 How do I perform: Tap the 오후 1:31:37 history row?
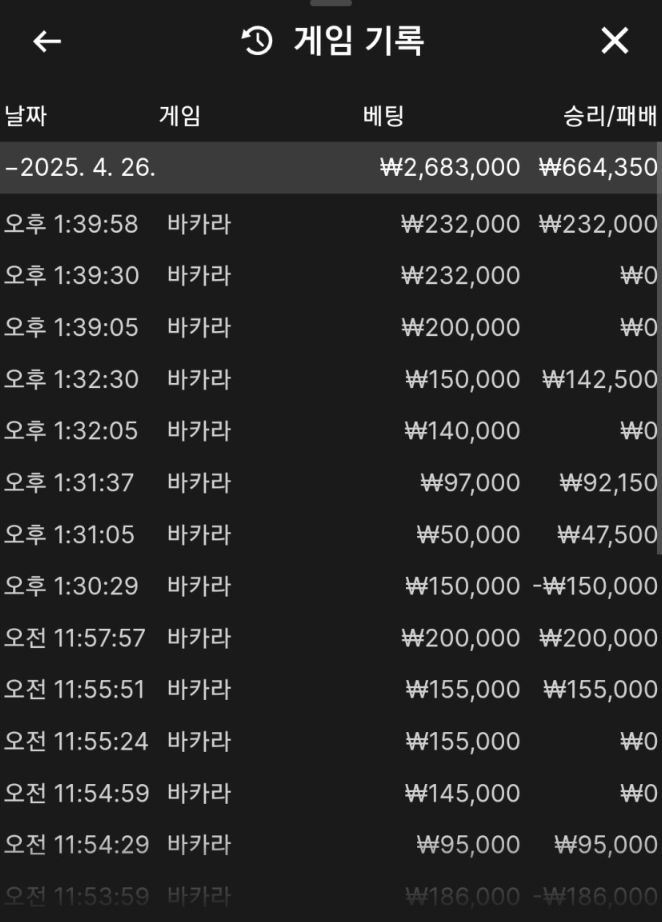[330, 483]
